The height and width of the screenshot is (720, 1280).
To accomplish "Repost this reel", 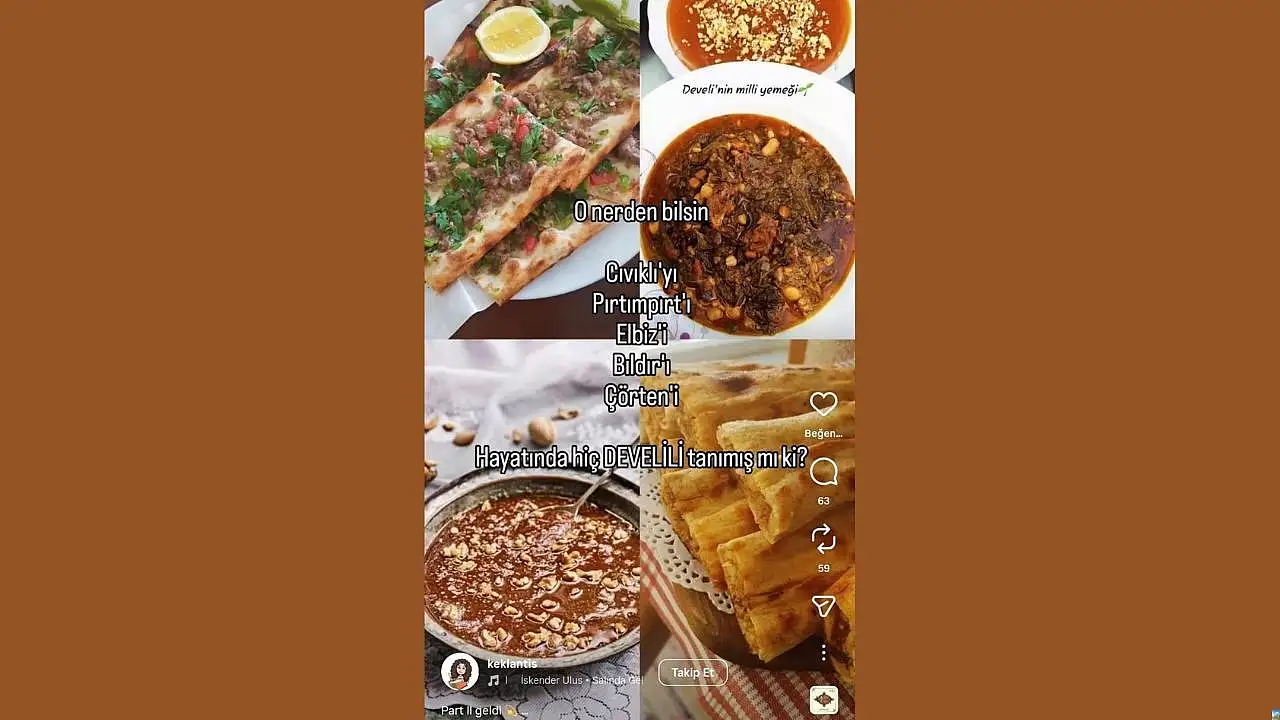I will (x=823, y=540).
